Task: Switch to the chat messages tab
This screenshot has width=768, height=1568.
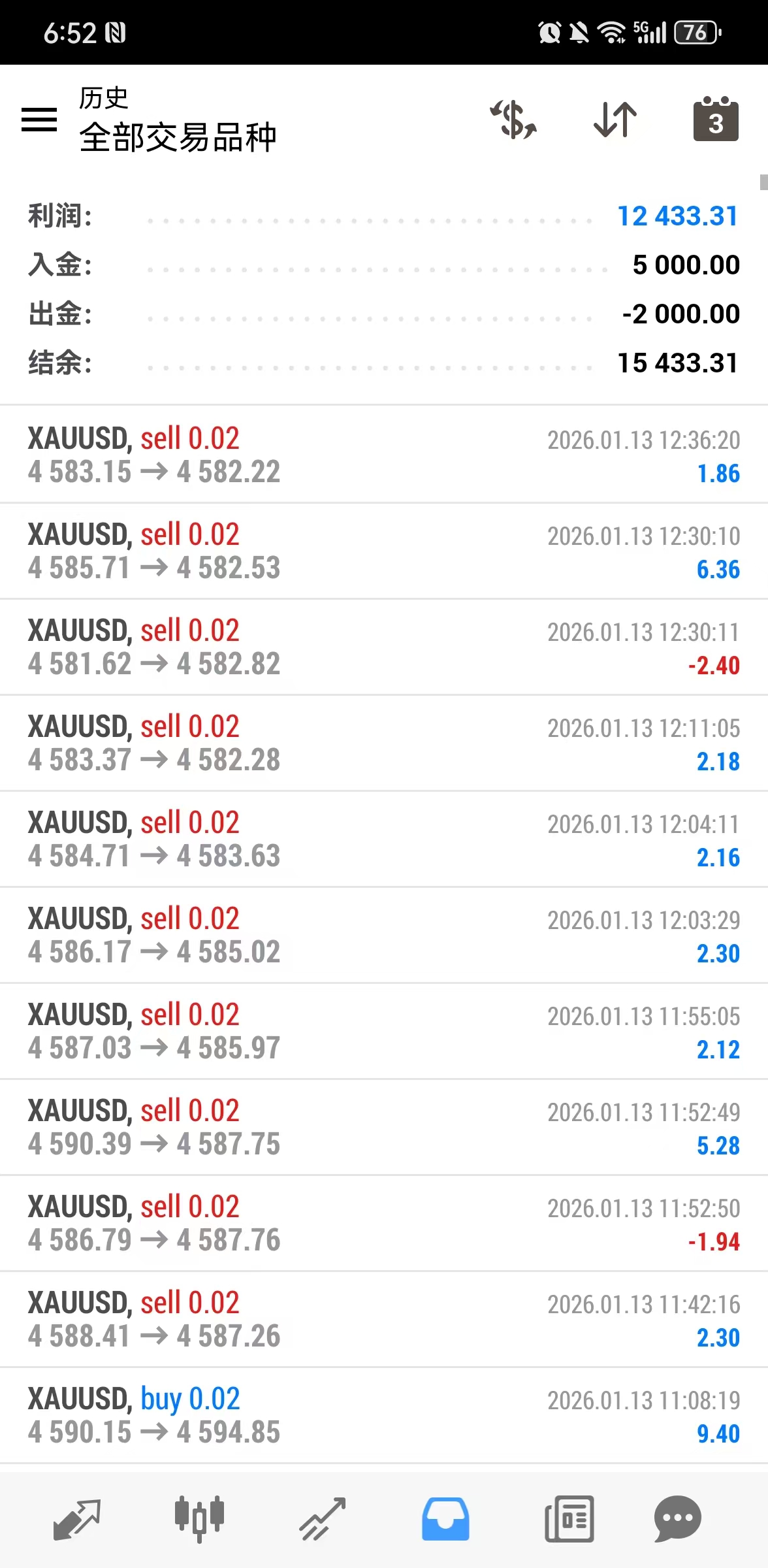Action: coord(677,1519)
